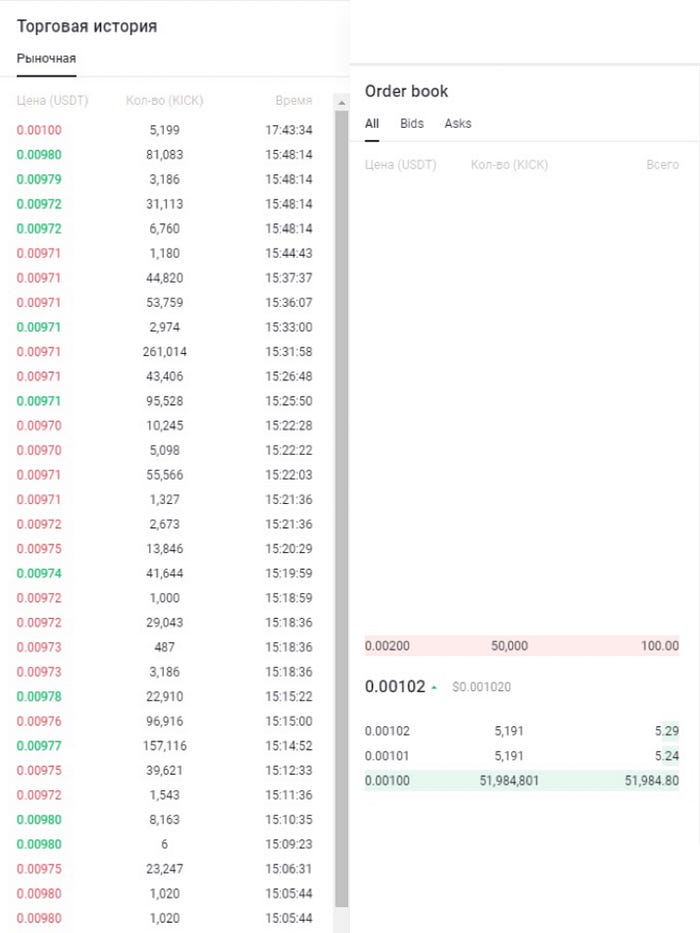The image size is (700, 933).
Task: Open the Рыночная trade history tab
Action: point(46,58)
